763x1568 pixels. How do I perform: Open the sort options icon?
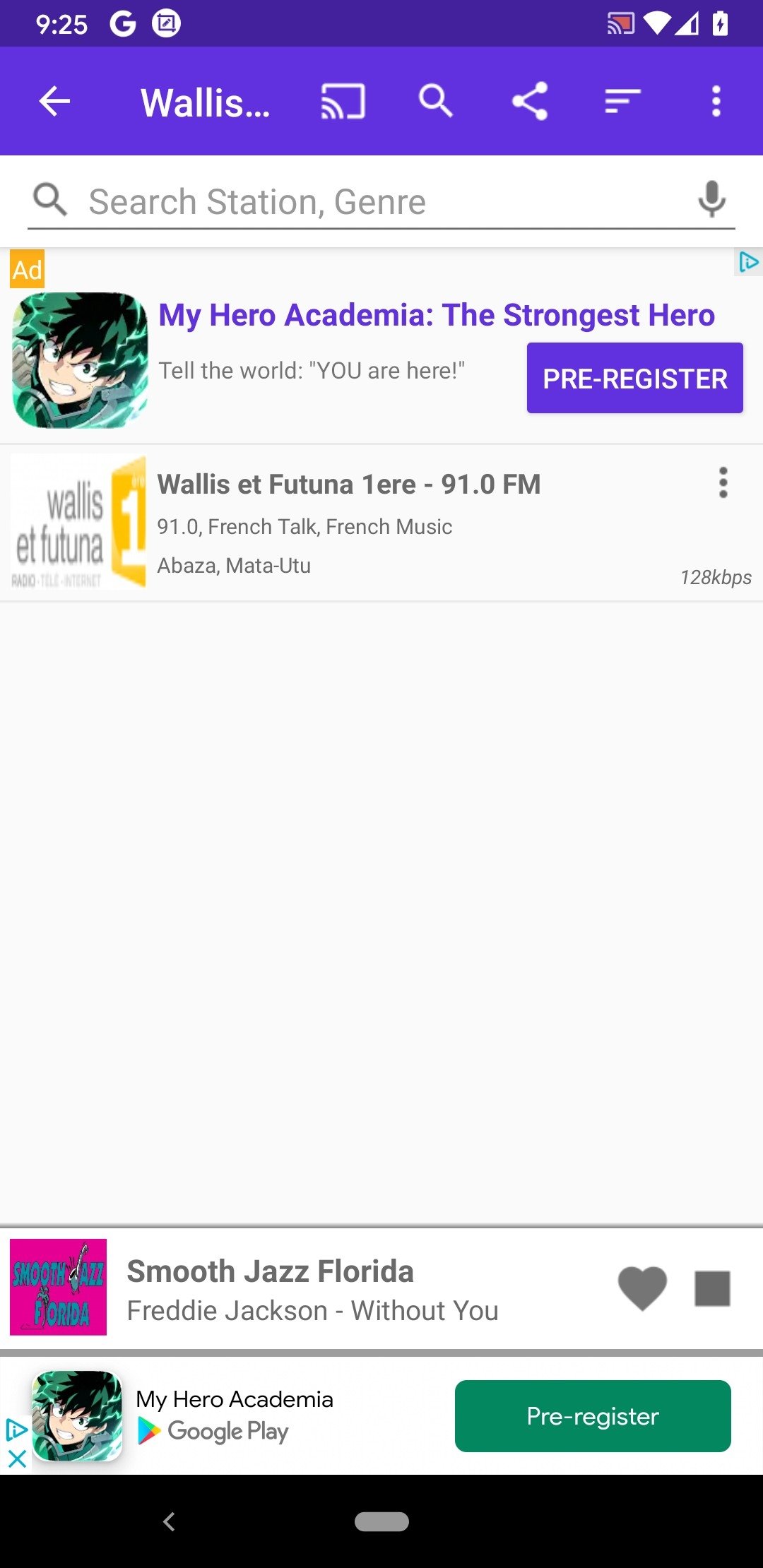tap(622, 101)
